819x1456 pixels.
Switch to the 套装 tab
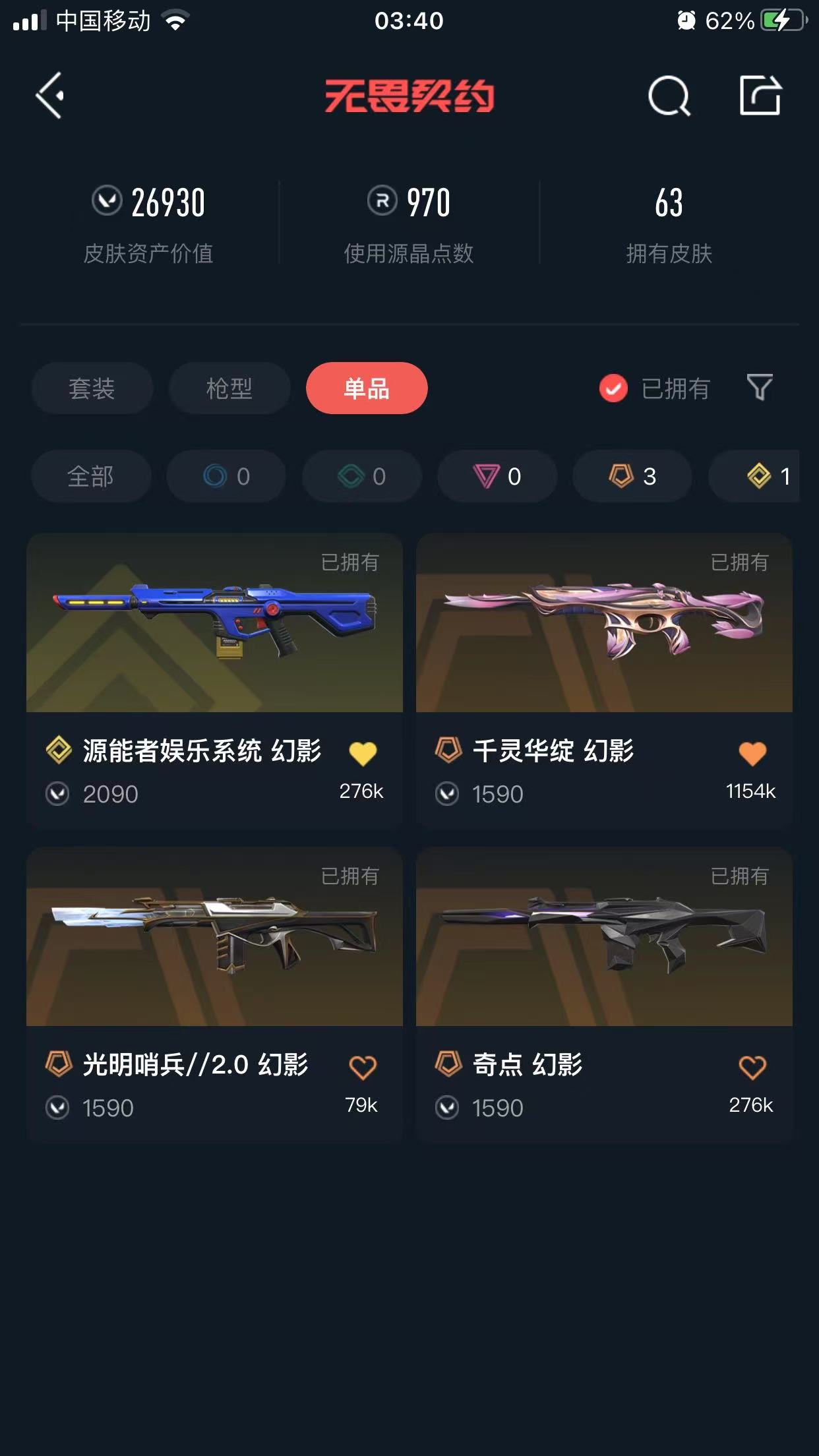coord(92,388)
